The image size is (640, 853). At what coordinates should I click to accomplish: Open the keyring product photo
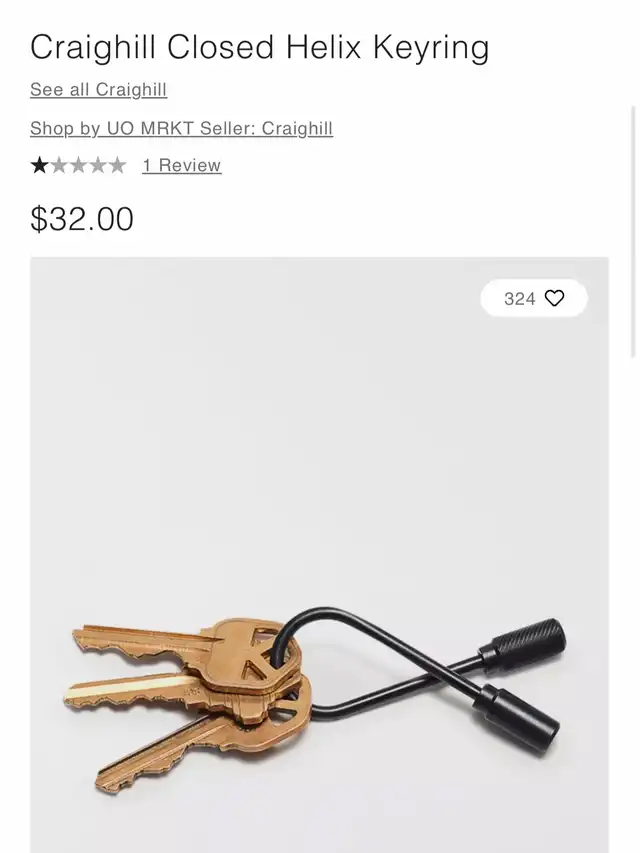point(319,600)
